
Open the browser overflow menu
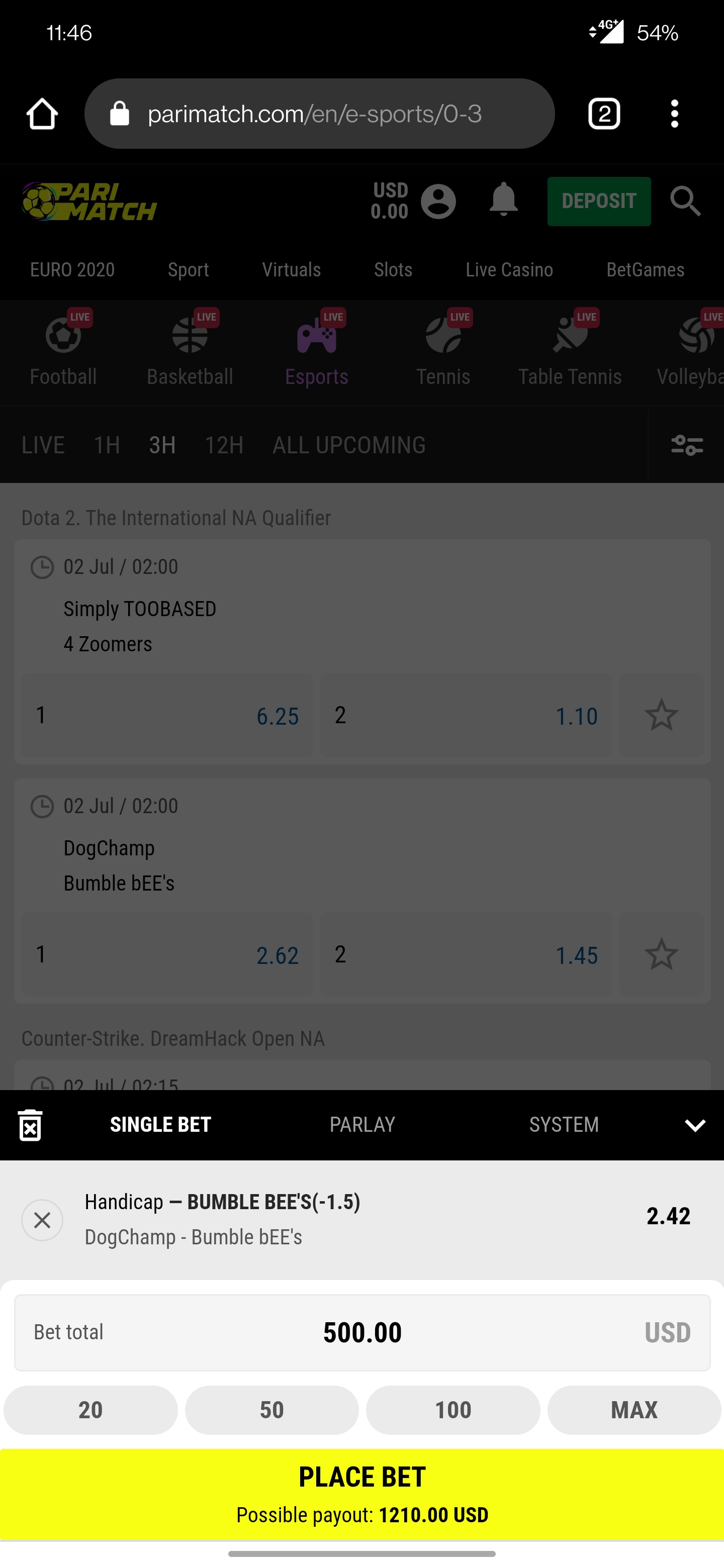tap(674, 114)
